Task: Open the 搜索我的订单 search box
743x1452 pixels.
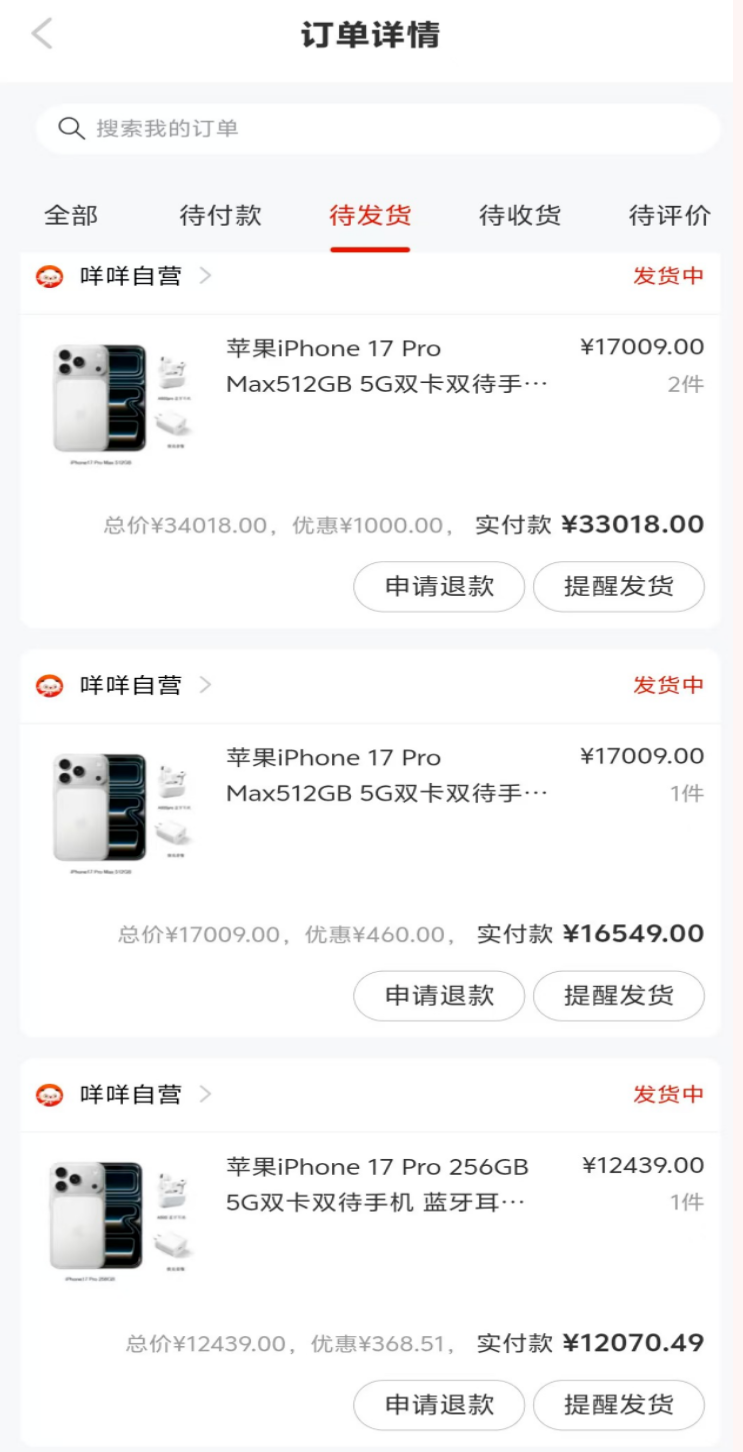Action: [x=377, y=129]
